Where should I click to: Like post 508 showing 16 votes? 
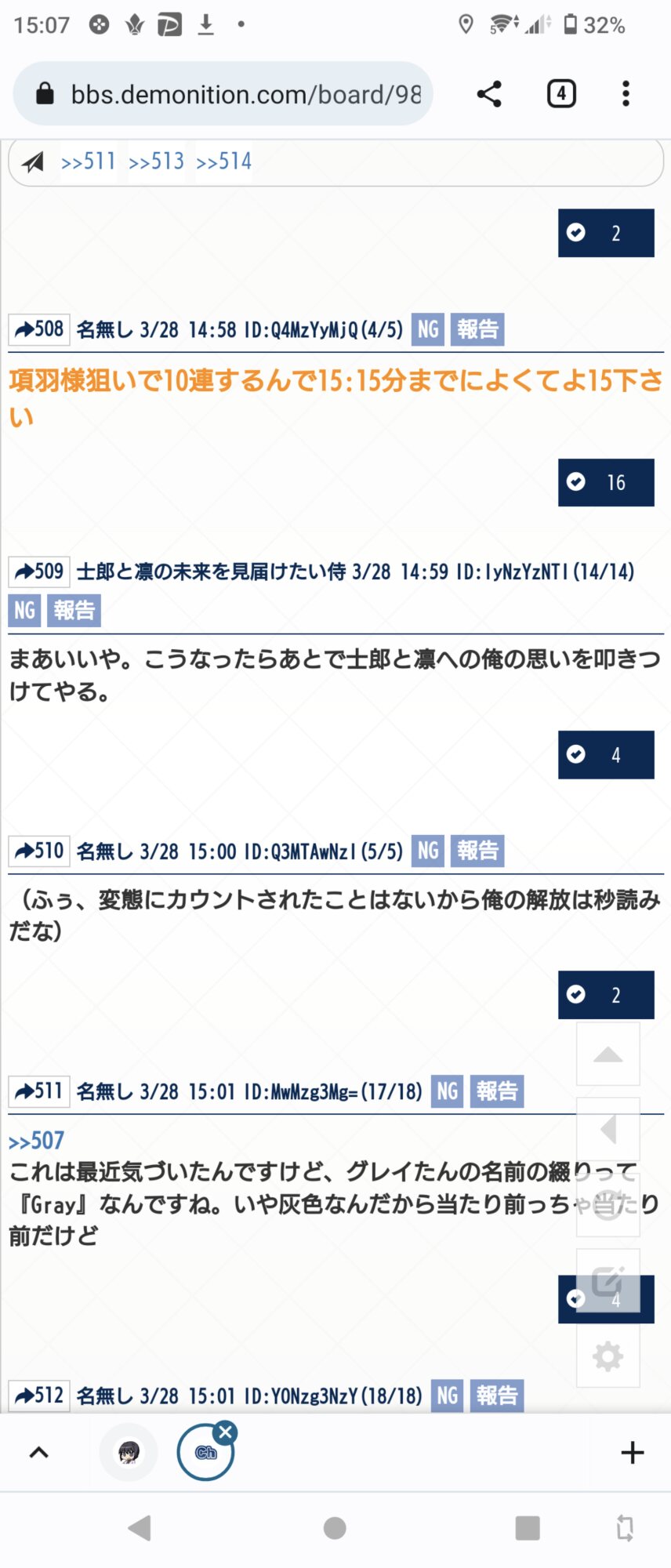click(606, 482)
